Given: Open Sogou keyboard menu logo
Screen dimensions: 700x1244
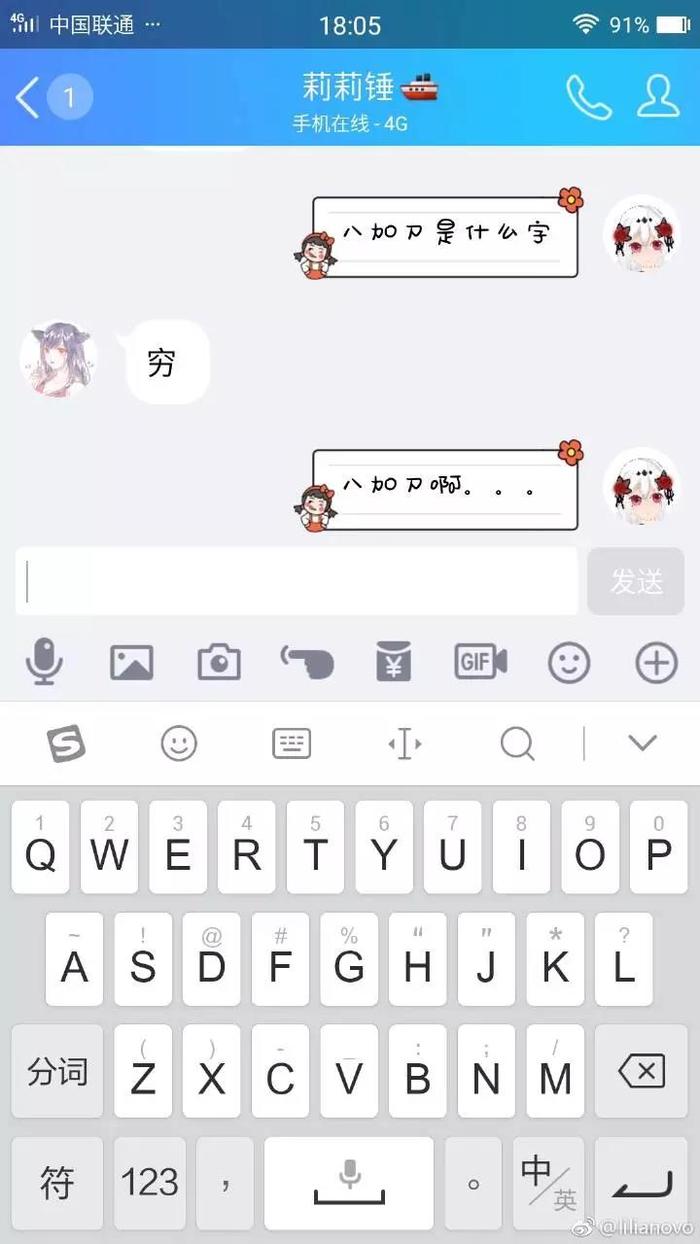Looking at the screenshot, I should click(x=66, y=743).
